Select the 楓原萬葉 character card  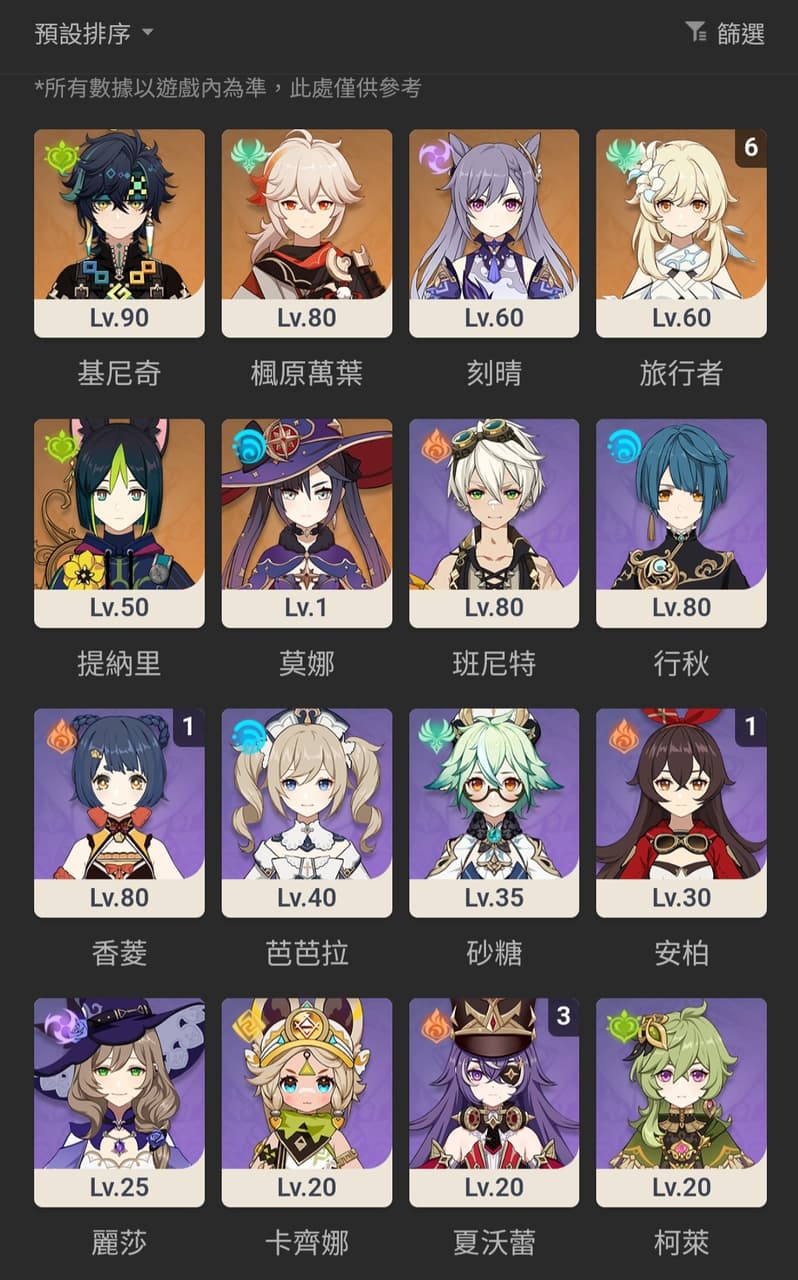pos(306,233)
